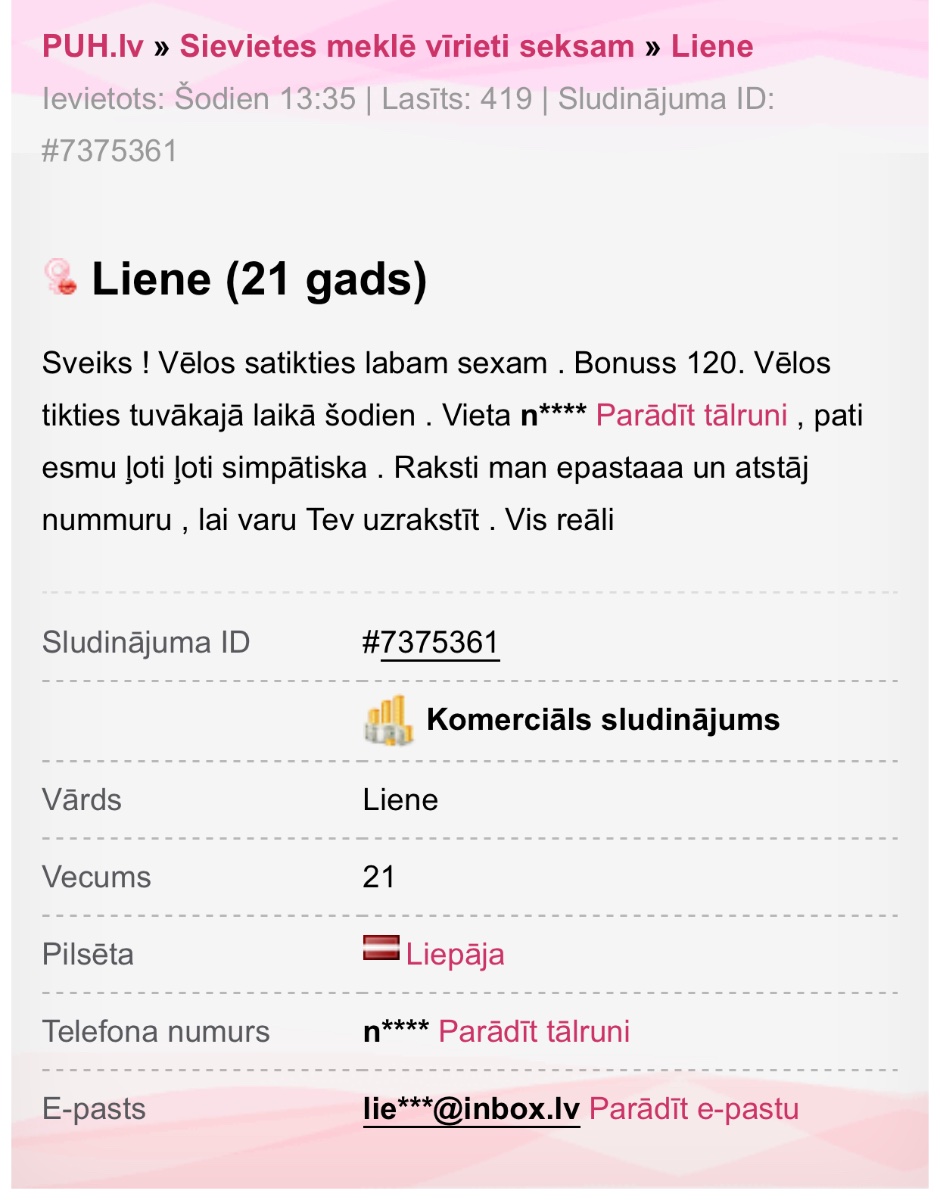Open the Liepāja city link
This screenshot has height=1200, width=940.
point(454,954)
